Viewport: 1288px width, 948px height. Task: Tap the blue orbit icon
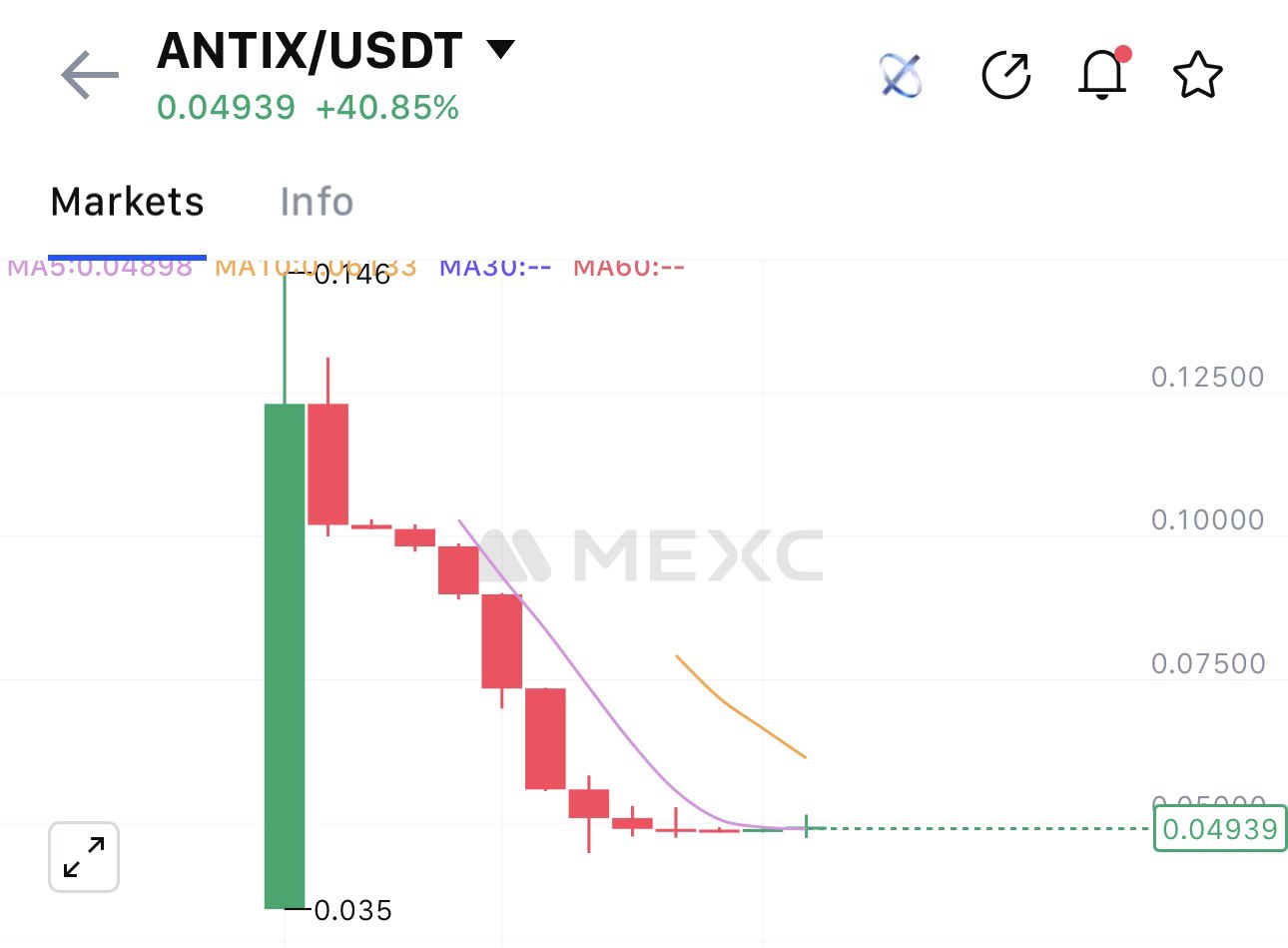[x=900, y=76]
